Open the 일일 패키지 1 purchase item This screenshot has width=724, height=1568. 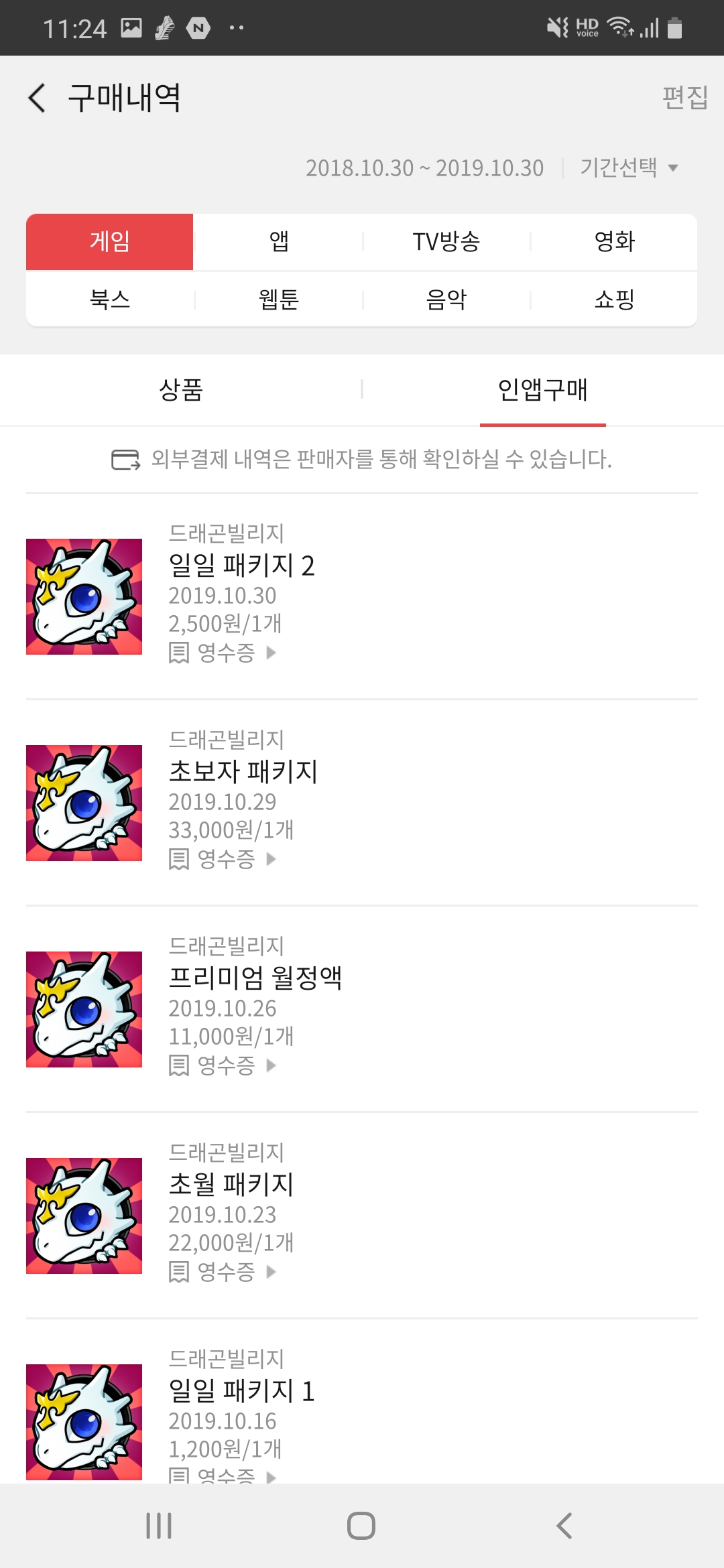pos(241,1391)
